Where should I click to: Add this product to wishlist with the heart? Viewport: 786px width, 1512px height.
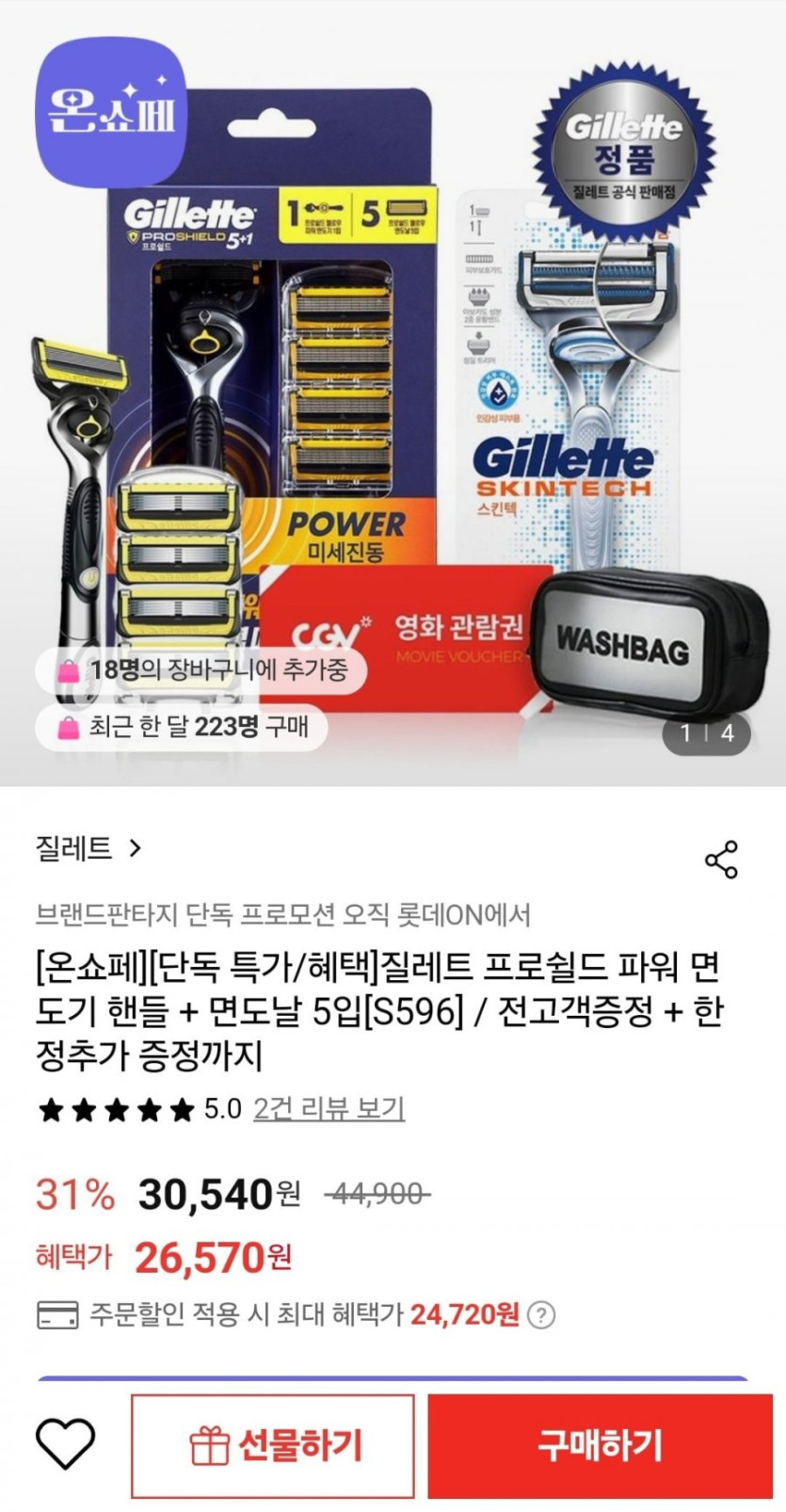point(65,1444)
